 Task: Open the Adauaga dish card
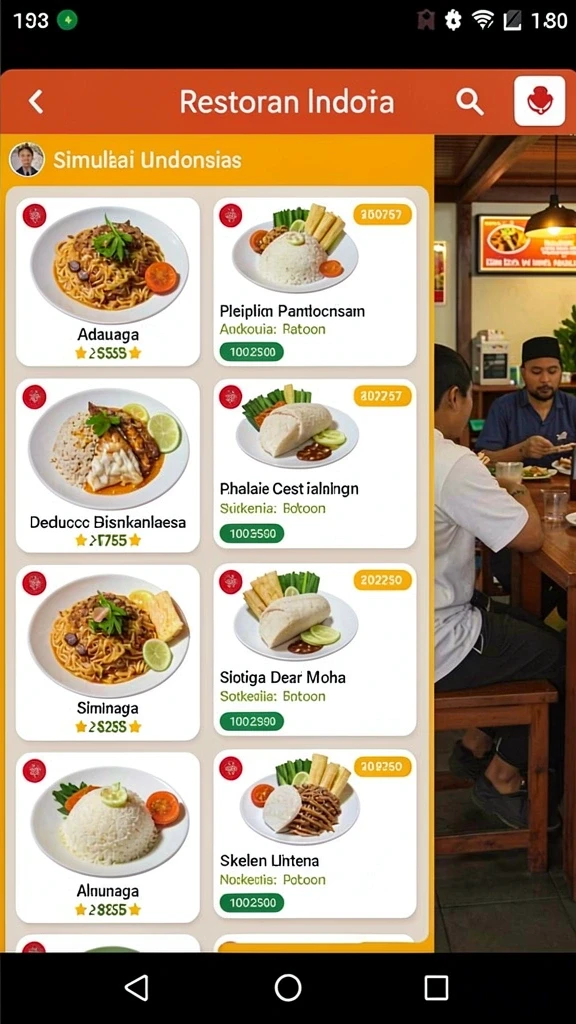pos(108,281)
